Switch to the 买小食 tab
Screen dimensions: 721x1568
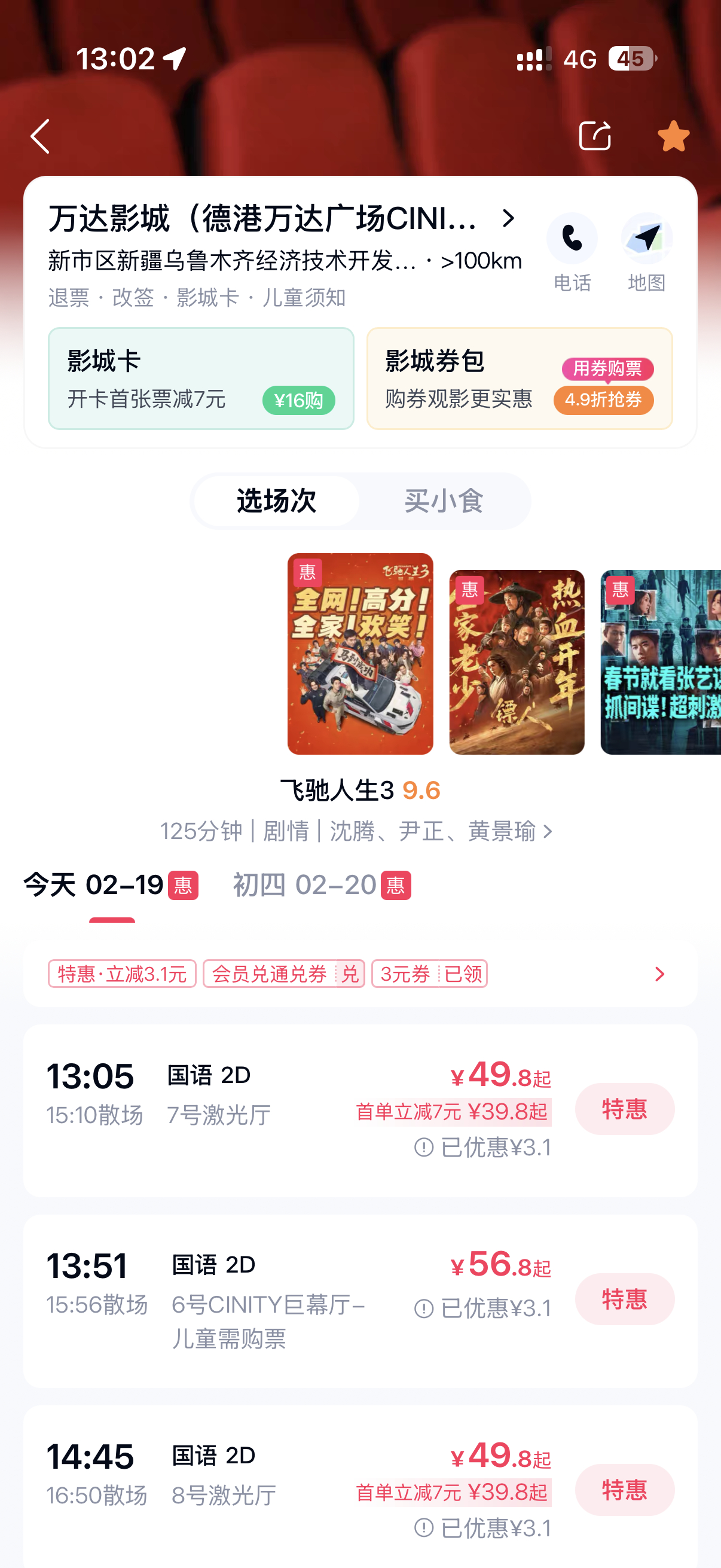[444, 501]
